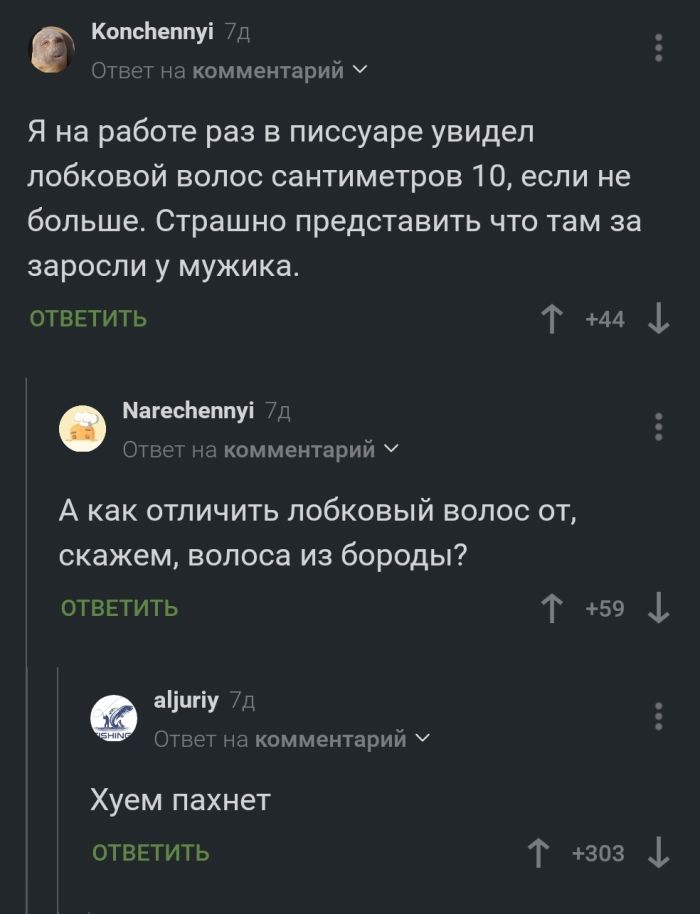Reply to Narechennyi's comment
Image resolution: width=700 pixels, height=914 pixels.
click(120, 608)
